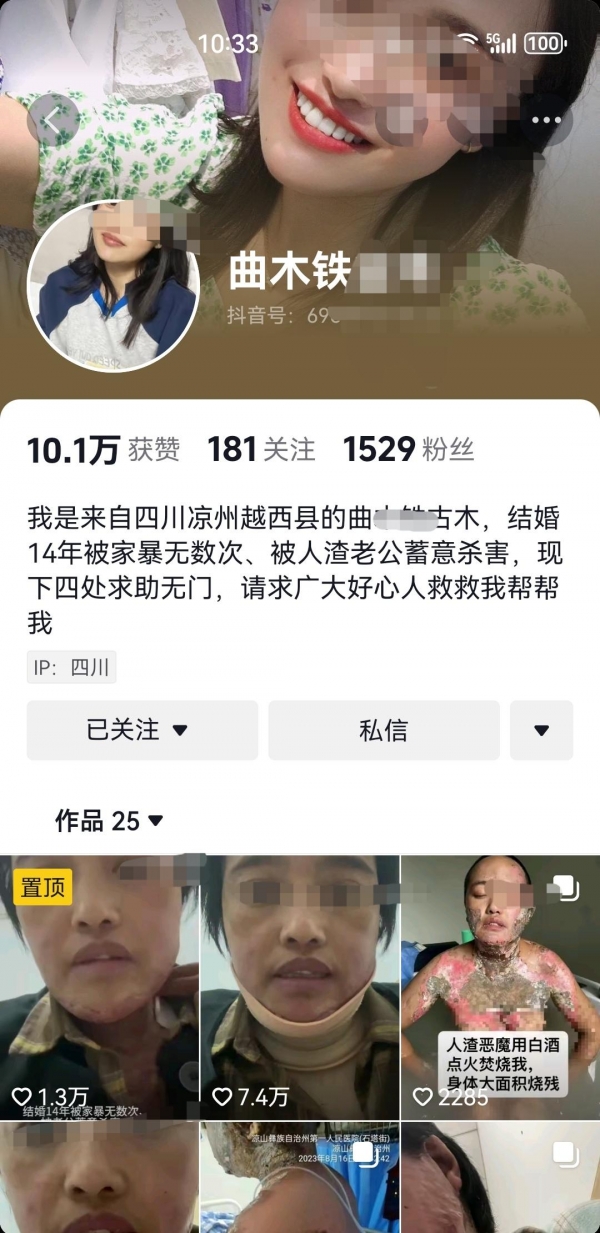Expand the arrow button beside 私信

pos(541,730)
